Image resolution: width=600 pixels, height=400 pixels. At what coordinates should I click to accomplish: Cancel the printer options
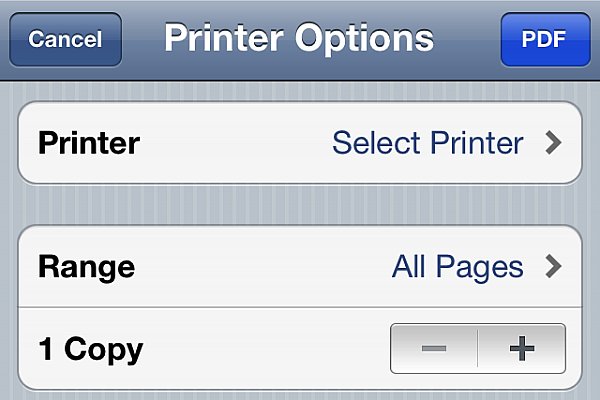pos(65,40)
